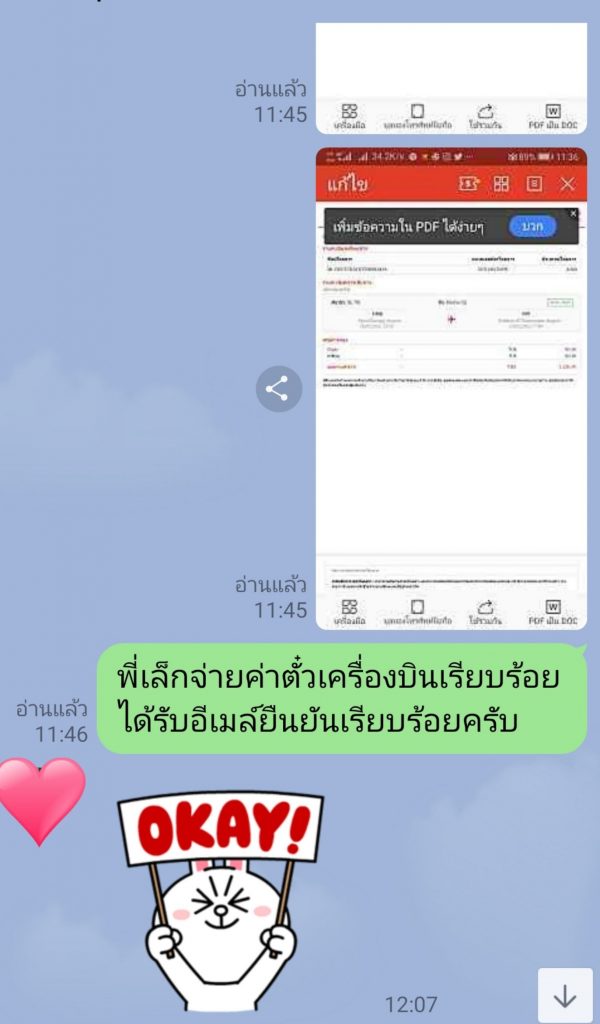The height and width of the screenshot is (1024, 600).
Task: Jump to latest message with down arrow
Action: [x=565, y=995]
